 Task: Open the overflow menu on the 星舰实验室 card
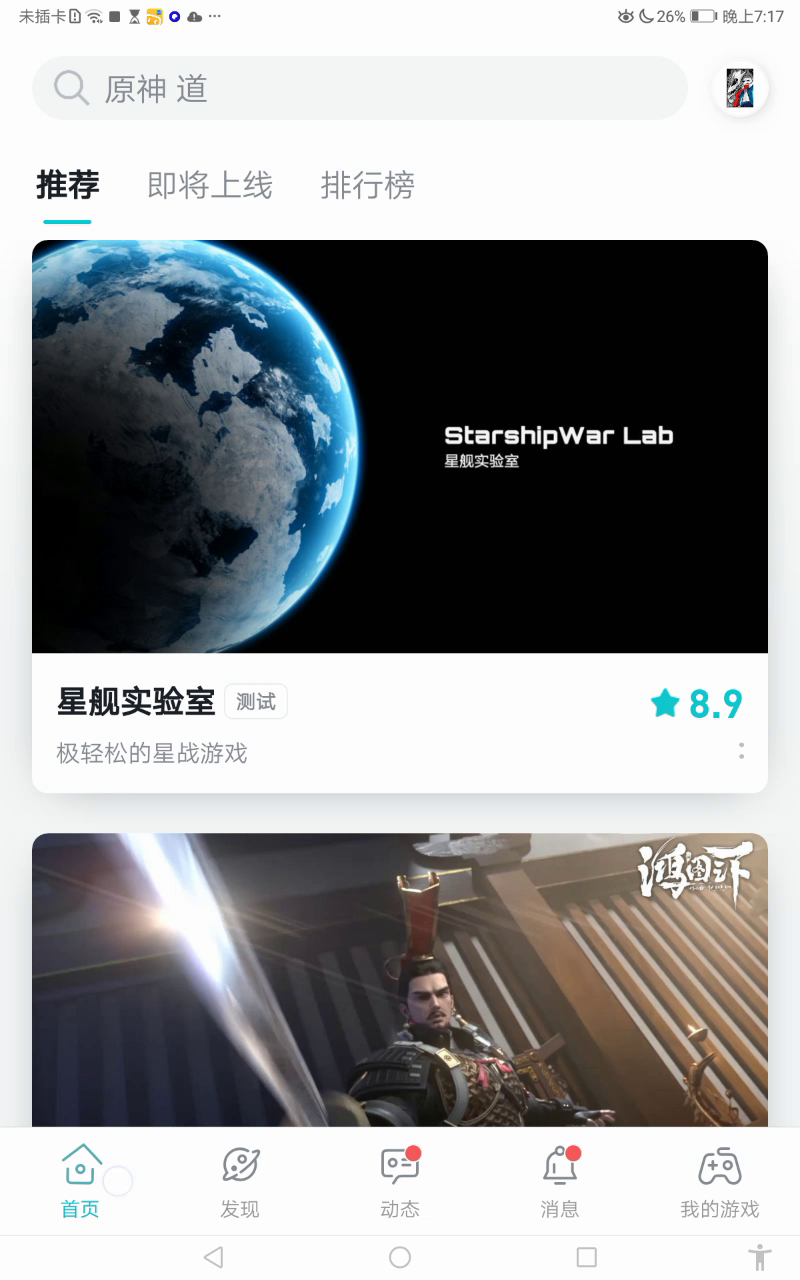[x=741, y=750]
